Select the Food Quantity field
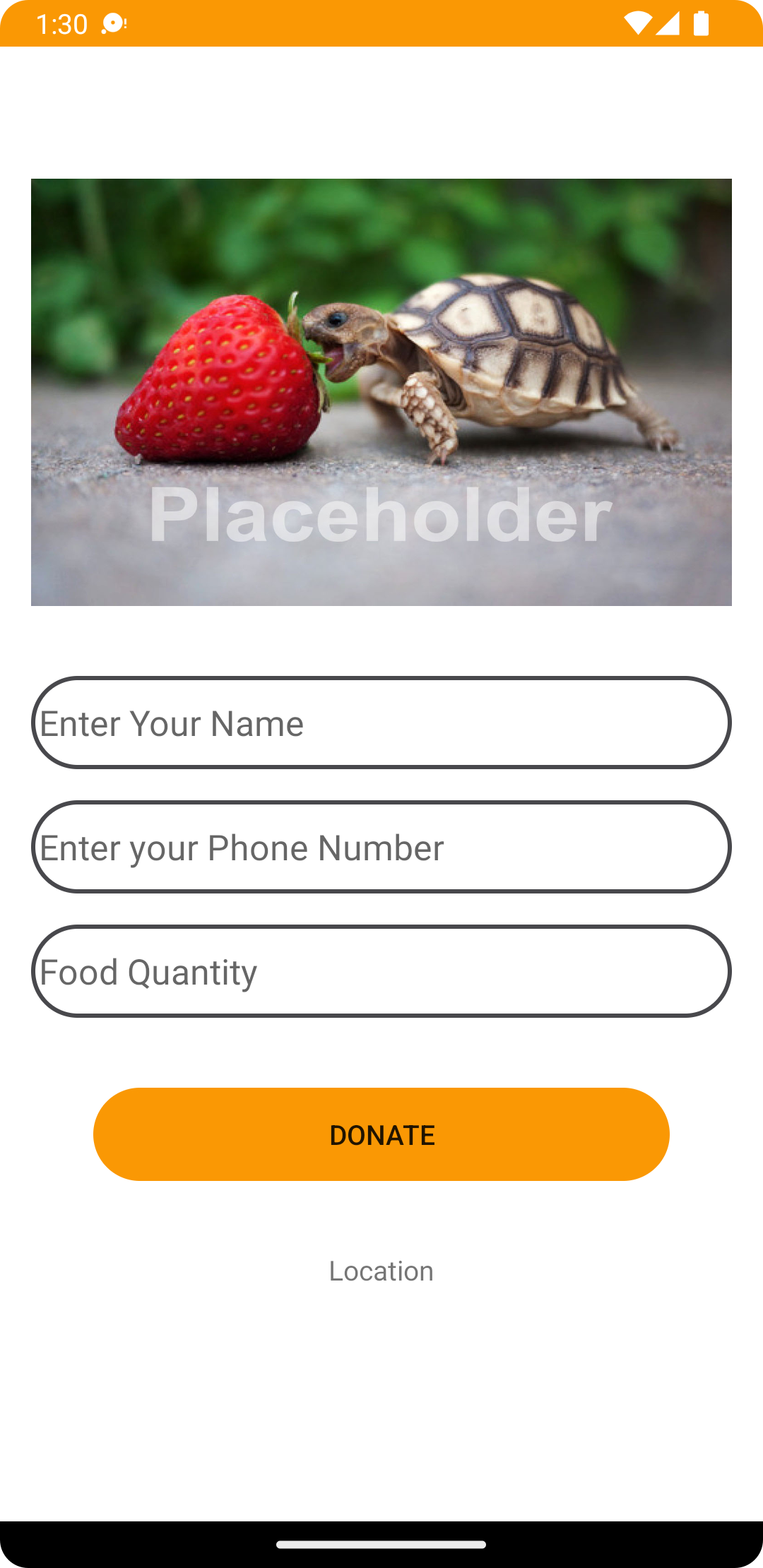The height and width of the screenshot is (1568, 763). 381,972
